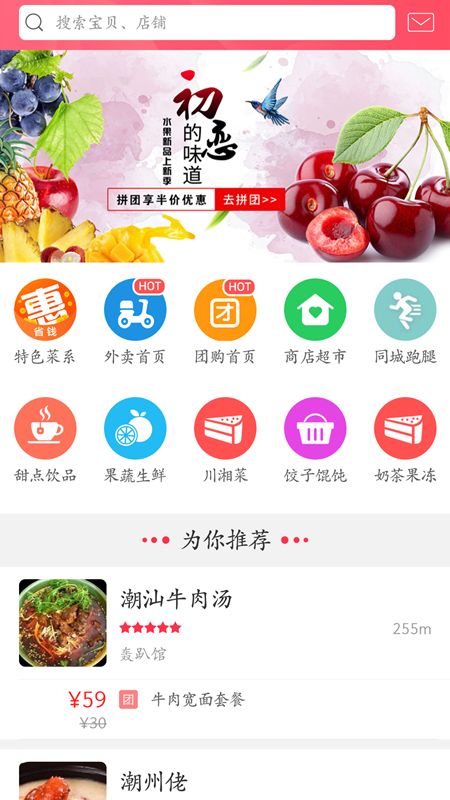Select the 川湘菜 category
The width and height of the screenshot is (450, 800).
click(225, 440)
